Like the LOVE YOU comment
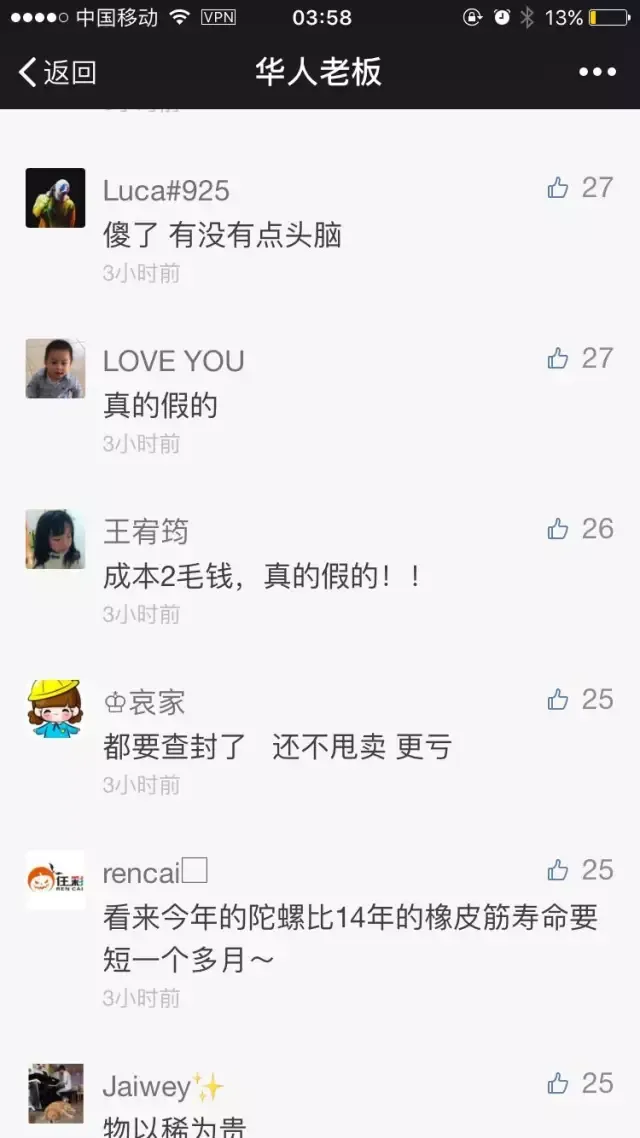Viewport: 640px width, 1138px height. tap(558, 358)
